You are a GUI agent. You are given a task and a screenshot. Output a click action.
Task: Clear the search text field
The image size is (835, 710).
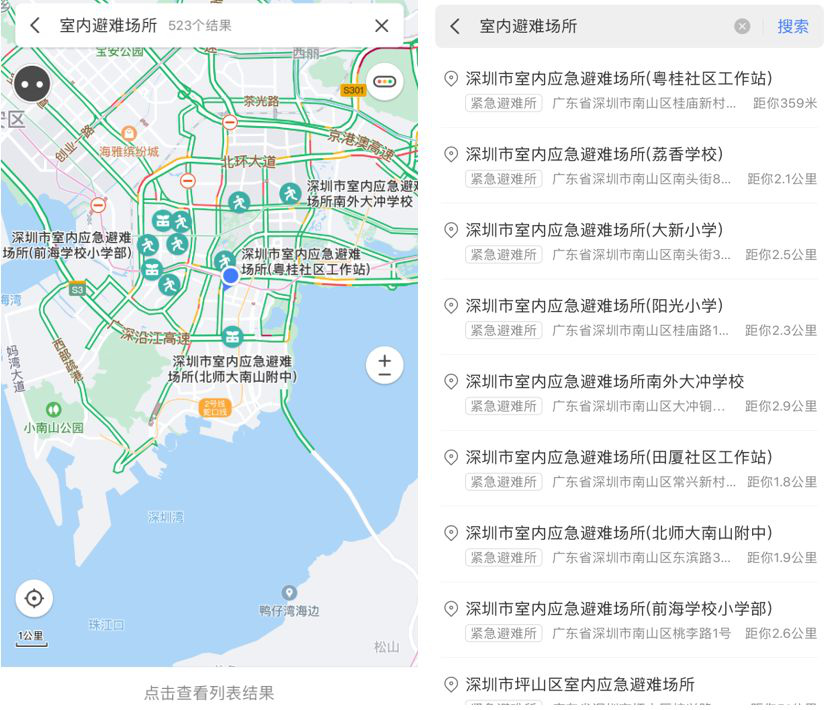point(742,27)
